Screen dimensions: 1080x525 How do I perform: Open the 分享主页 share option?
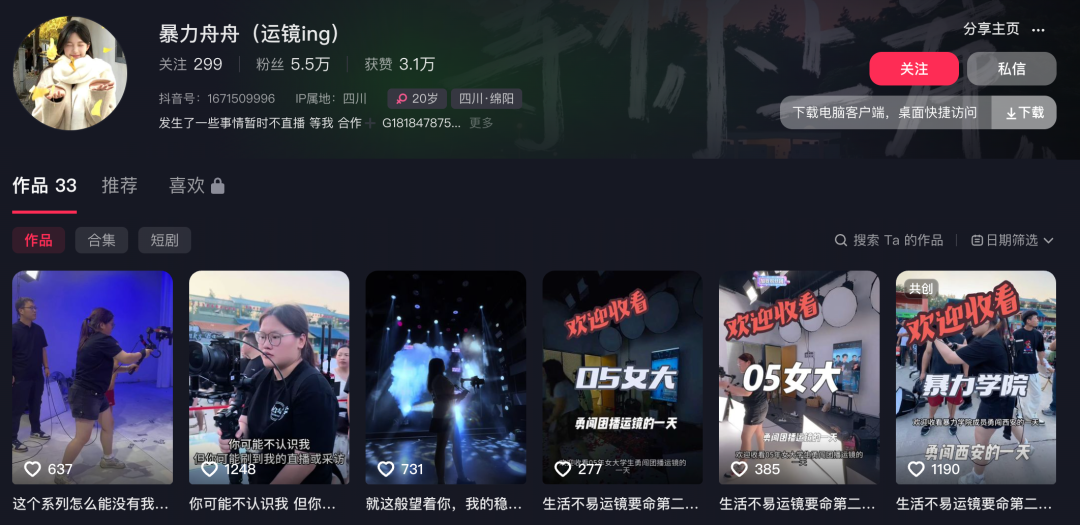click(991, 29)
